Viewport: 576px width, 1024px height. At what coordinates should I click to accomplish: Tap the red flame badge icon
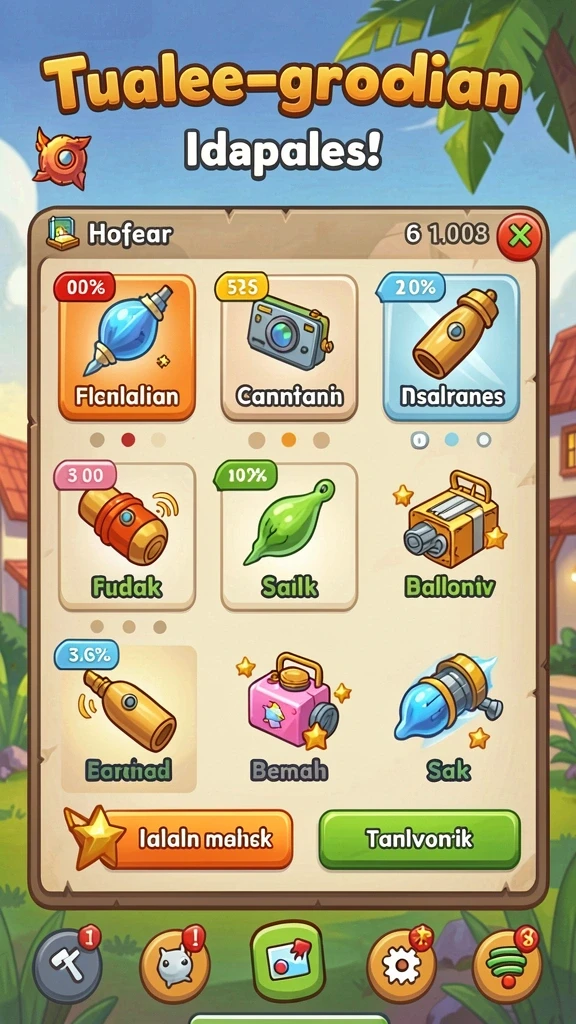[x=61, y=158]
